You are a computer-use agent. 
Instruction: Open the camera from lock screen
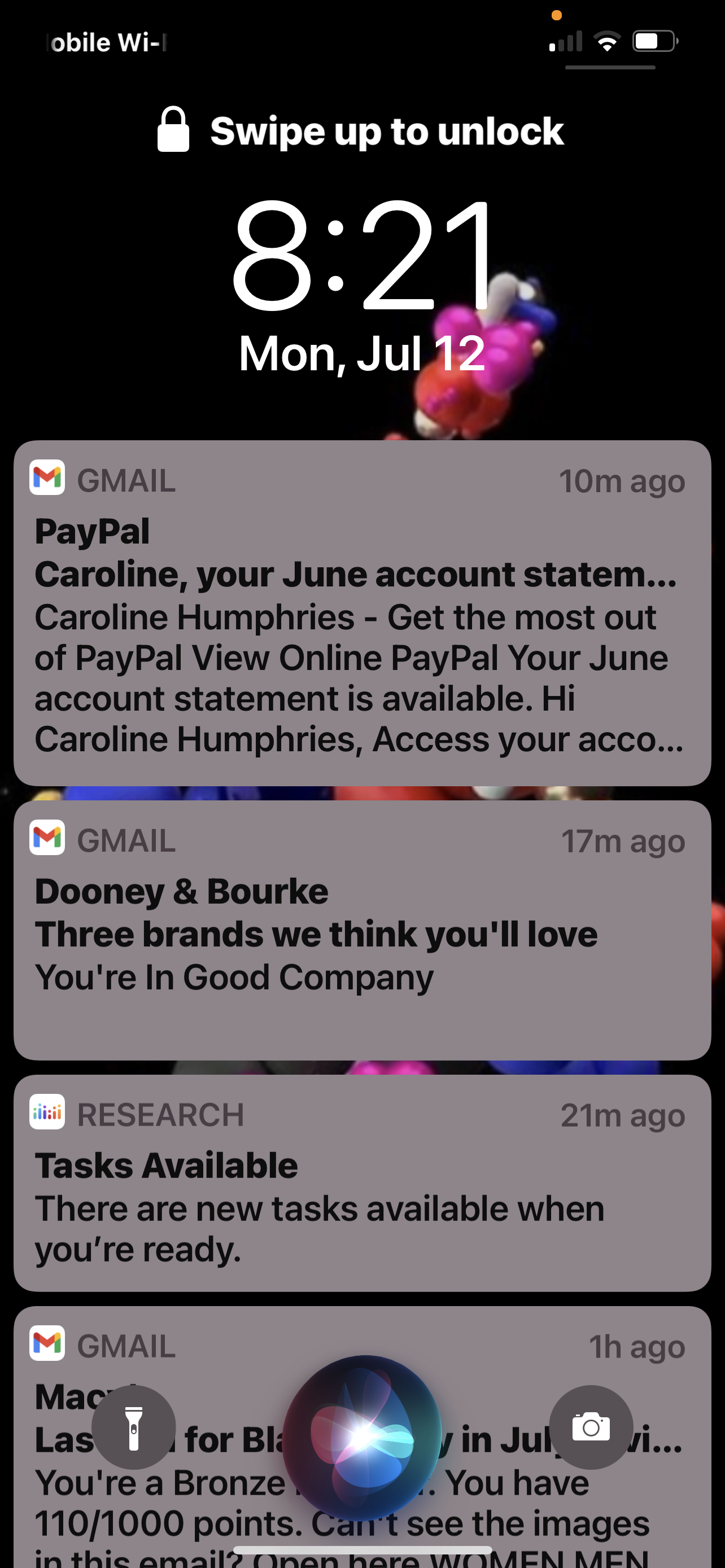(x=591, y=1427)
